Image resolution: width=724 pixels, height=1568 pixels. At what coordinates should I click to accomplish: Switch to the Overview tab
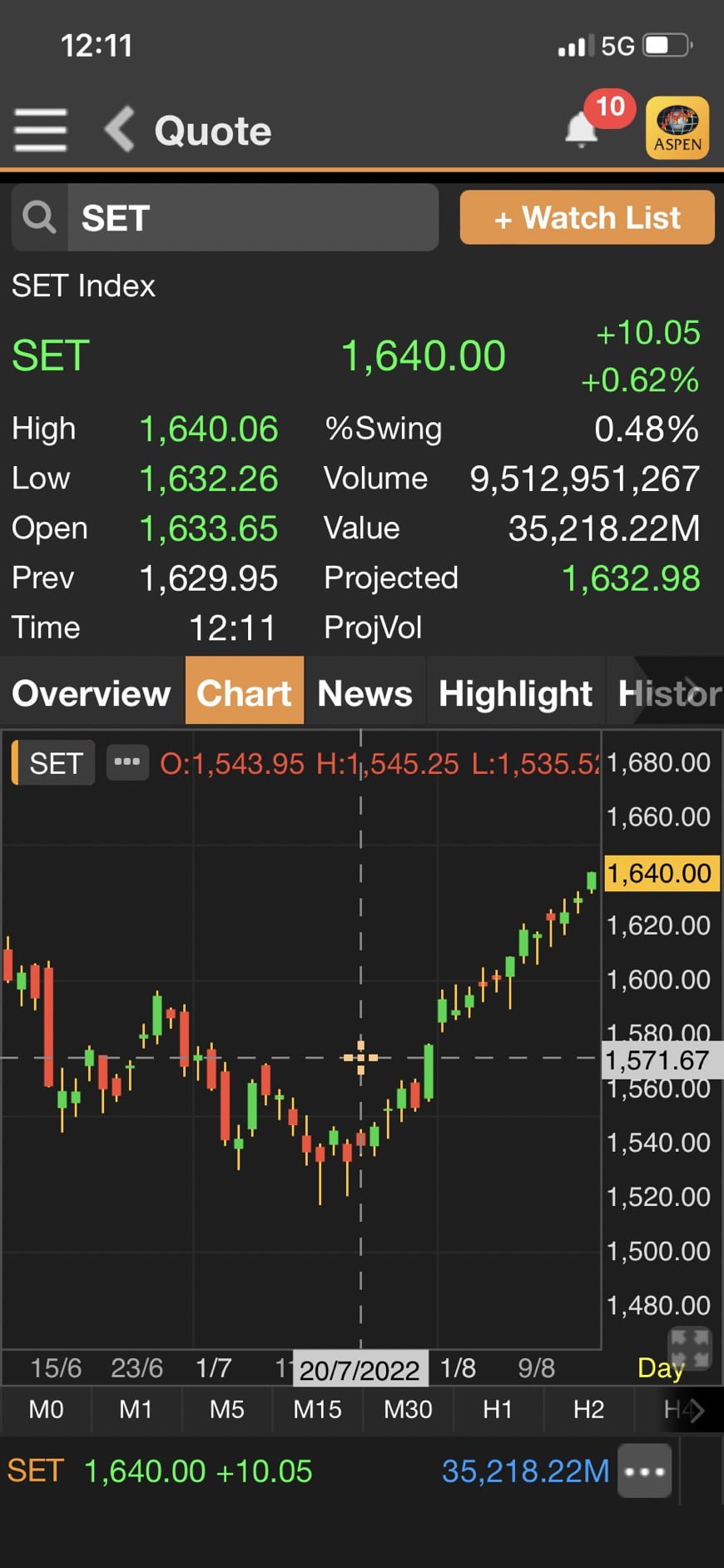pos(92,693)
